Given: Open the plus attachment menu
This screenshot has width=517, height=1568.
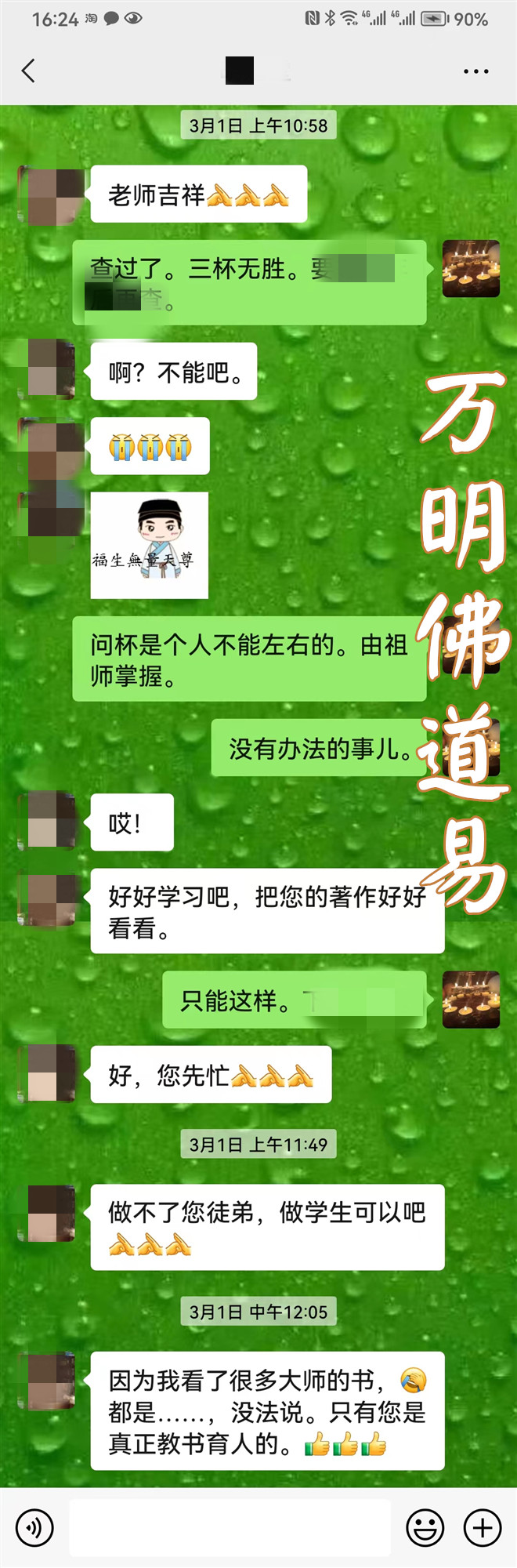Looking at the screenshot, I should pos(483,1527).
